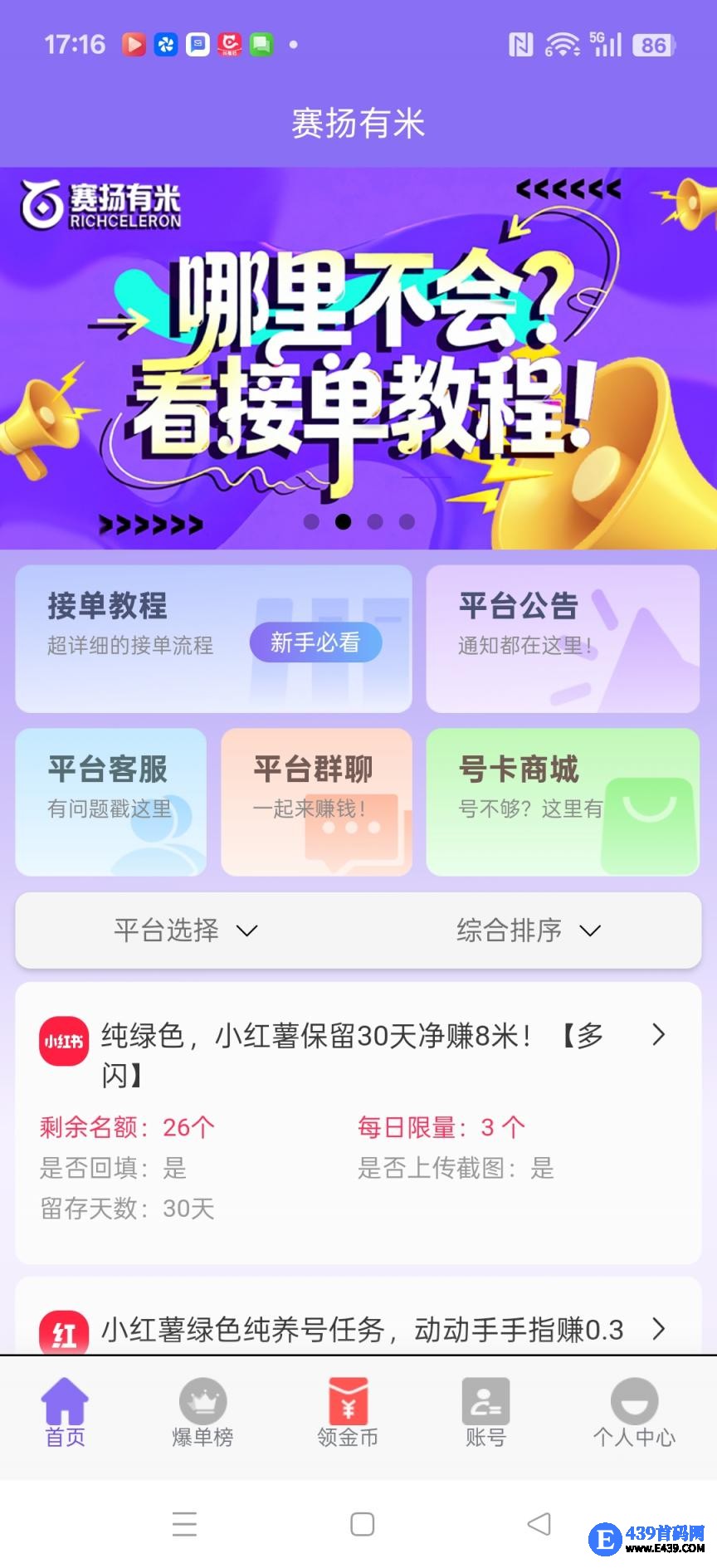Tap the system home button
This screenshot has width=717, height=1568.
click(363, 1524)
